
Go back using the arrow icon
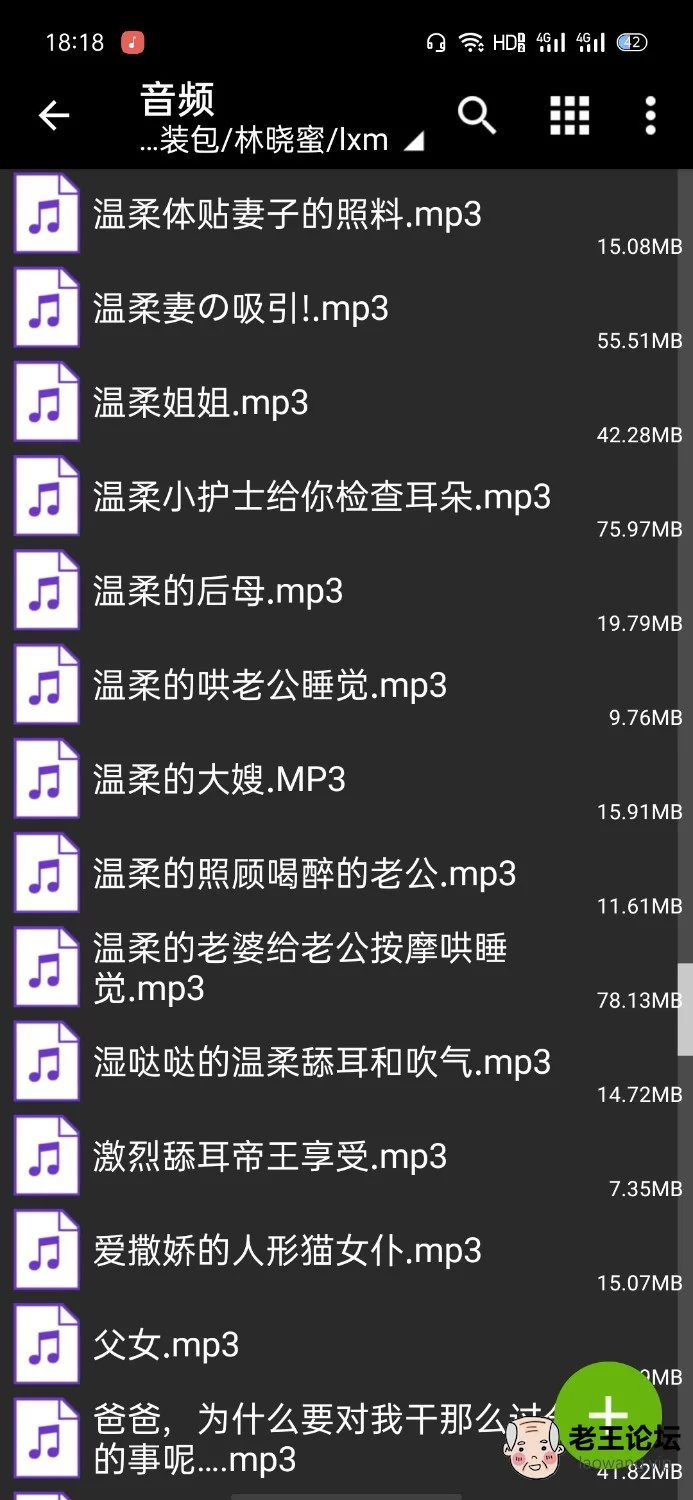(54, 116)
